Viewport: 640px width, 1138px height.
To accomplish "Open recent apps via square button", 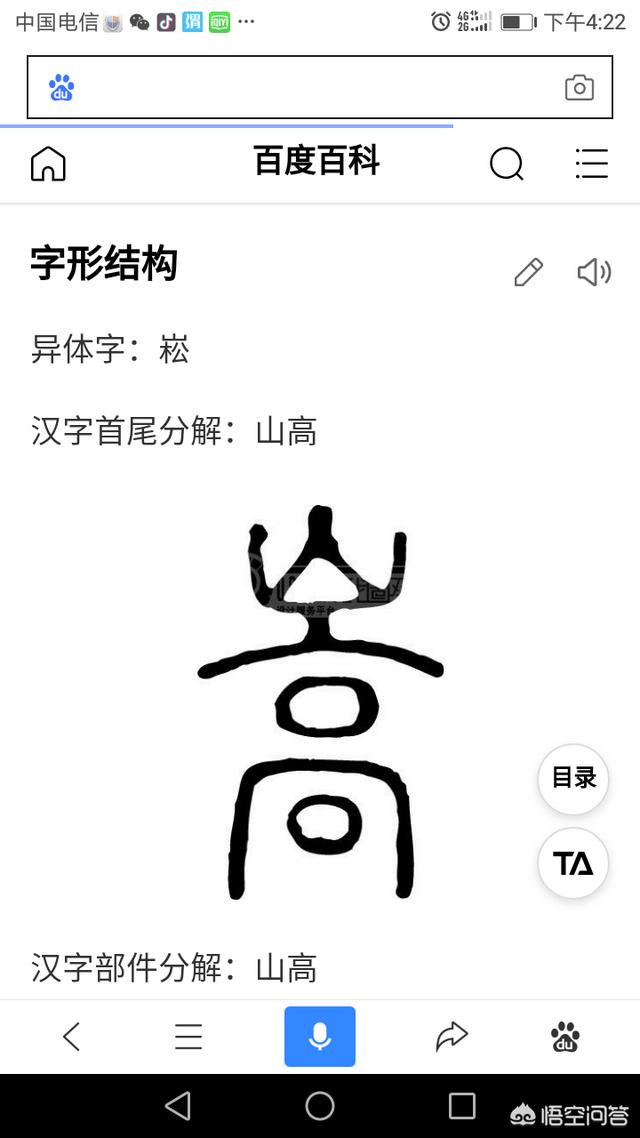I will coord(462,1106).
